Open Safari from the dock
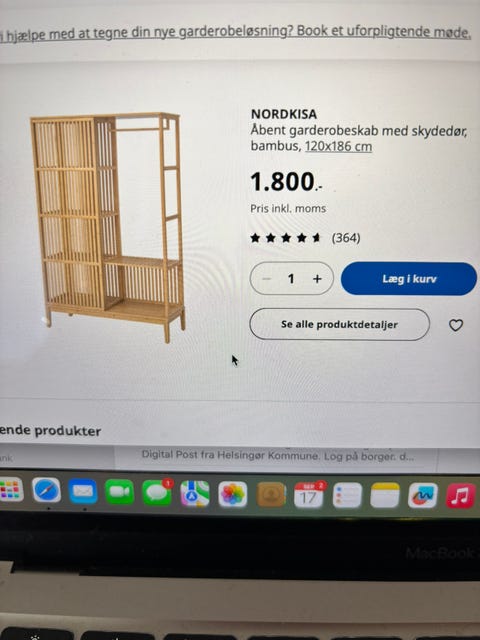480x640 pixels. (47, 490)
